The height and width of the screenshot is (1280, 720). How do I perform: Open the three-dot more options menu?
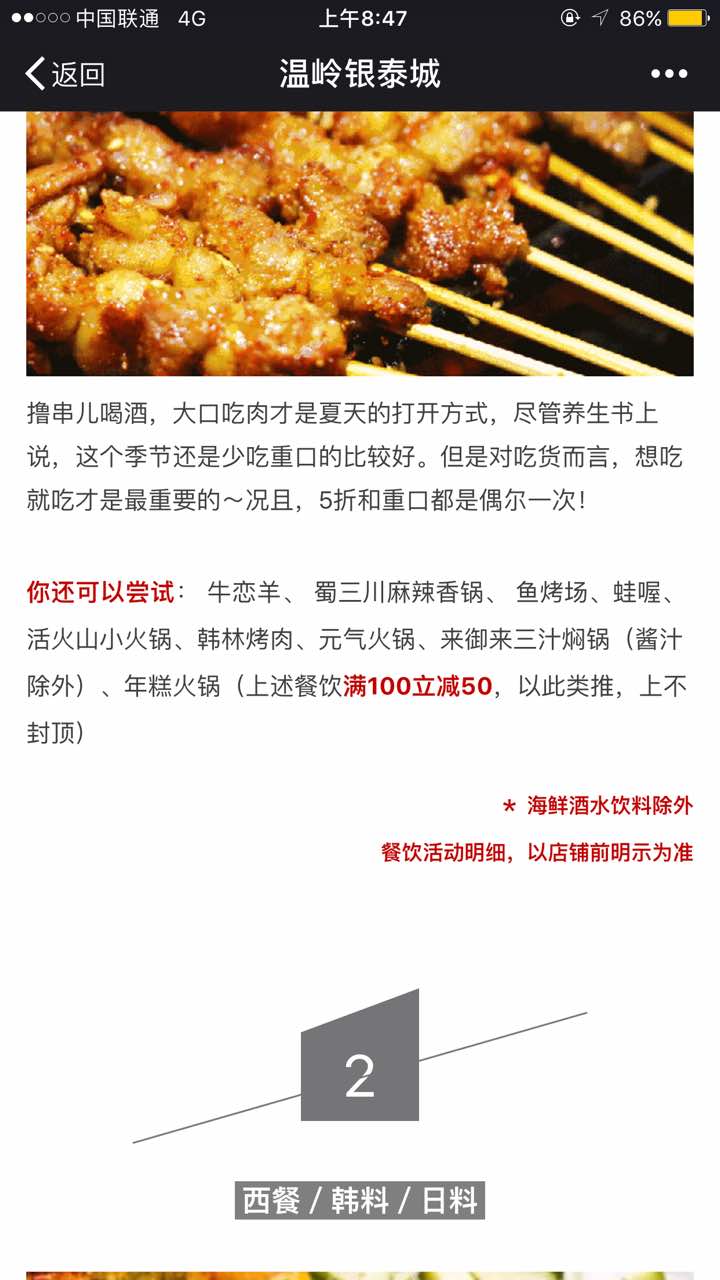[669, 74]
